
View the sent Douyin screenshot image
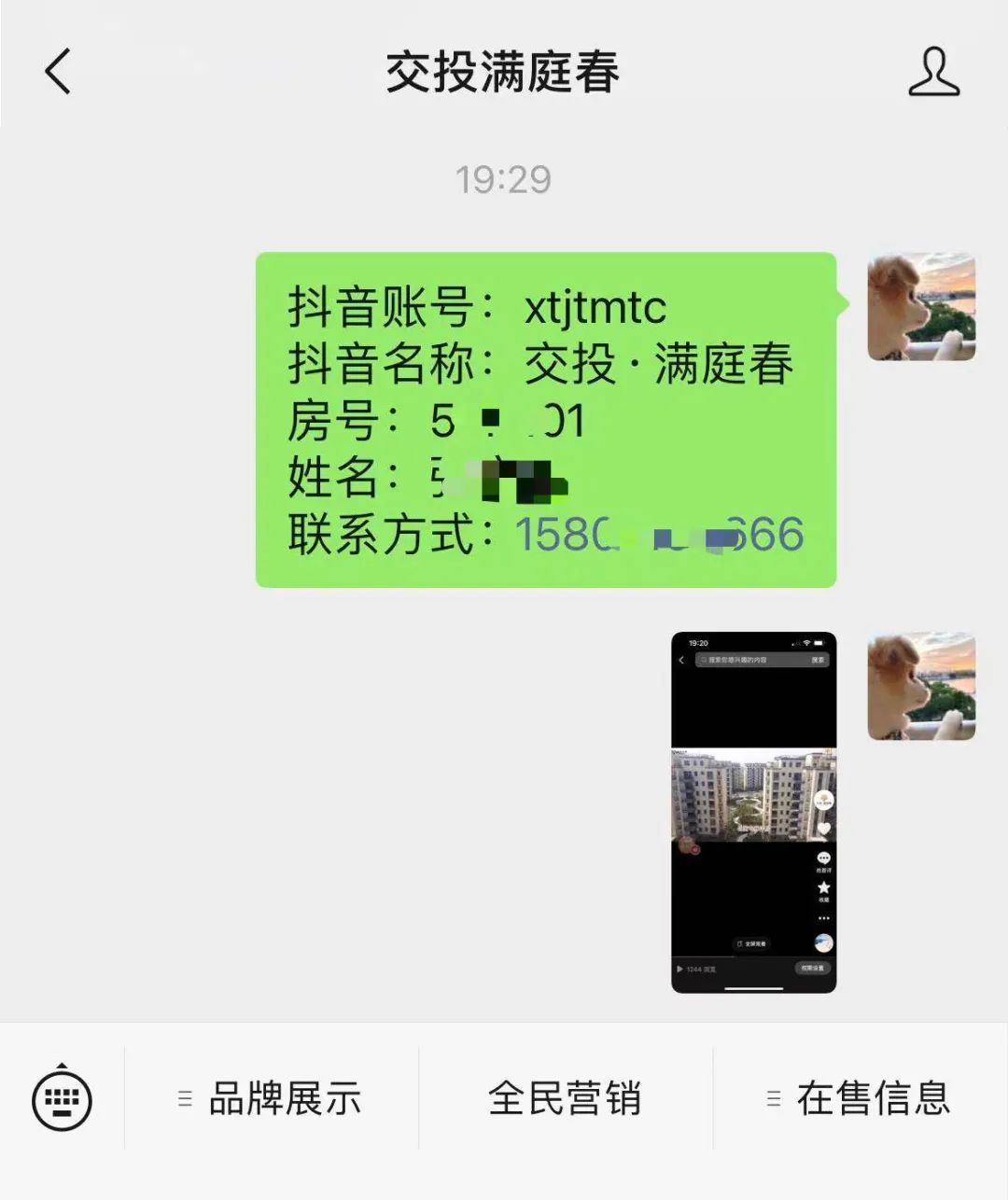(753, 812)
